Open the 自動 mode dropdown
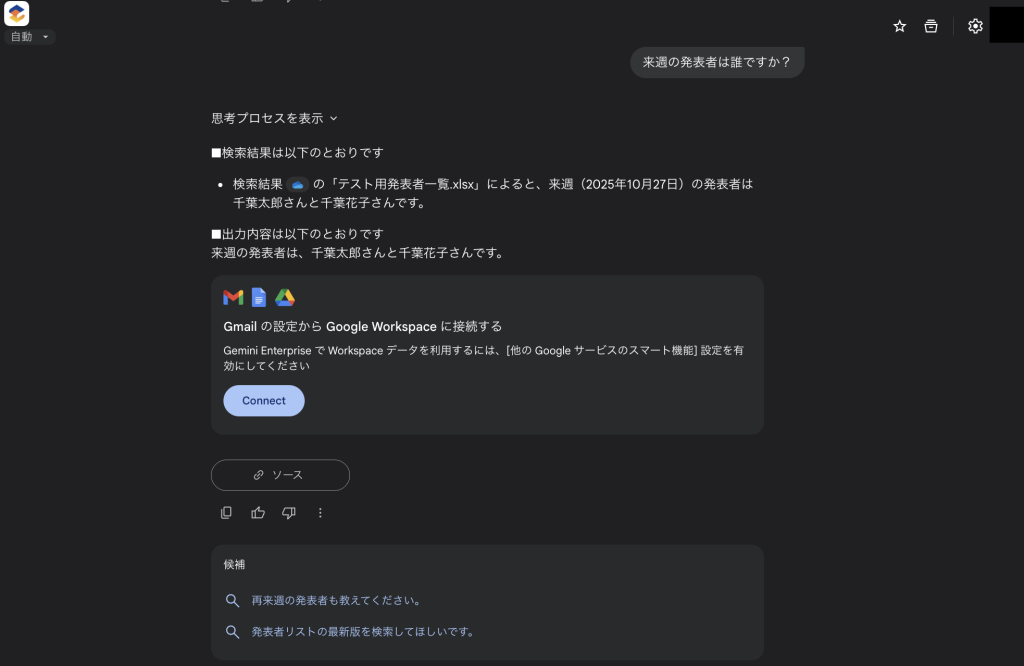 coord(30,37)
